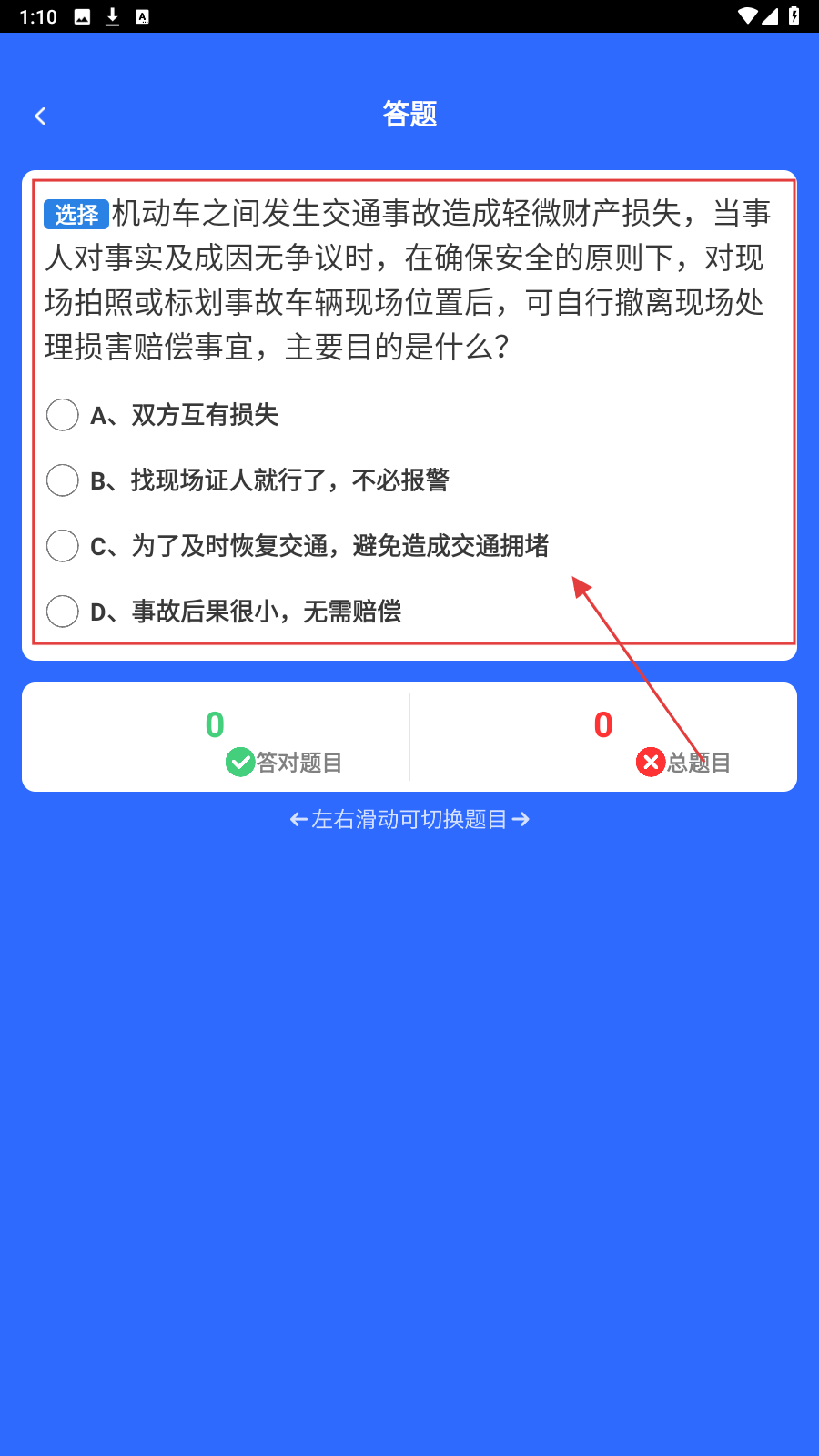Screen dimensions: 819x1456
Task: Pick answer C、为了及时恢复交通，避免造成交通拥堵
Action: (63, 546)
